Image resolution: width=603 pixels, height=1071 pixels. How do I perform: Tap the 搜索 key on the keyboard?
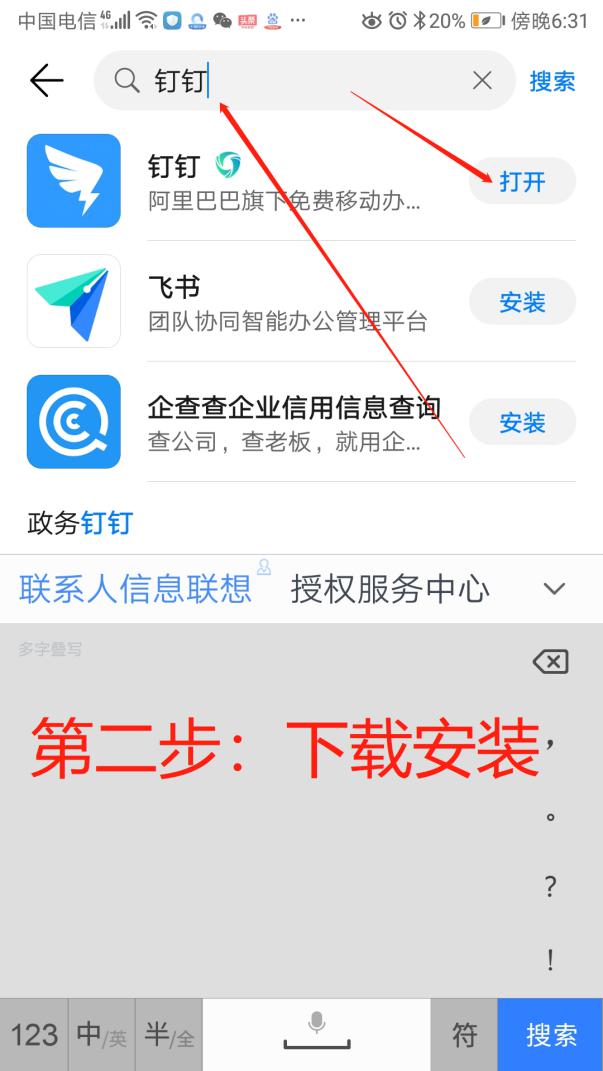[551, 1035]
